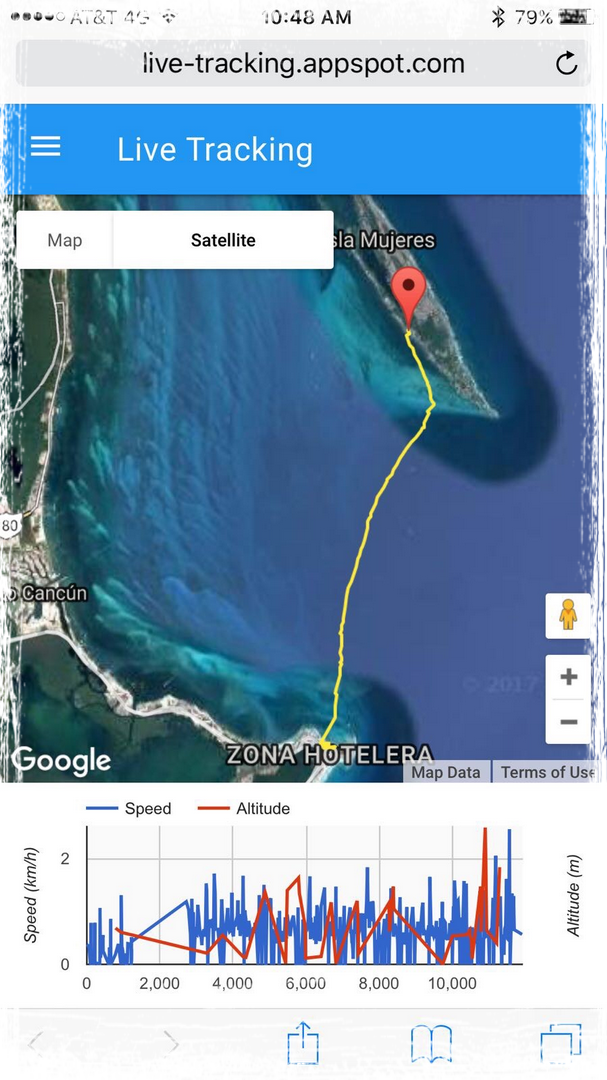Open the Safari share sheet
607x1080 pixels.
pyautogui.click(x=302, y=1045)
